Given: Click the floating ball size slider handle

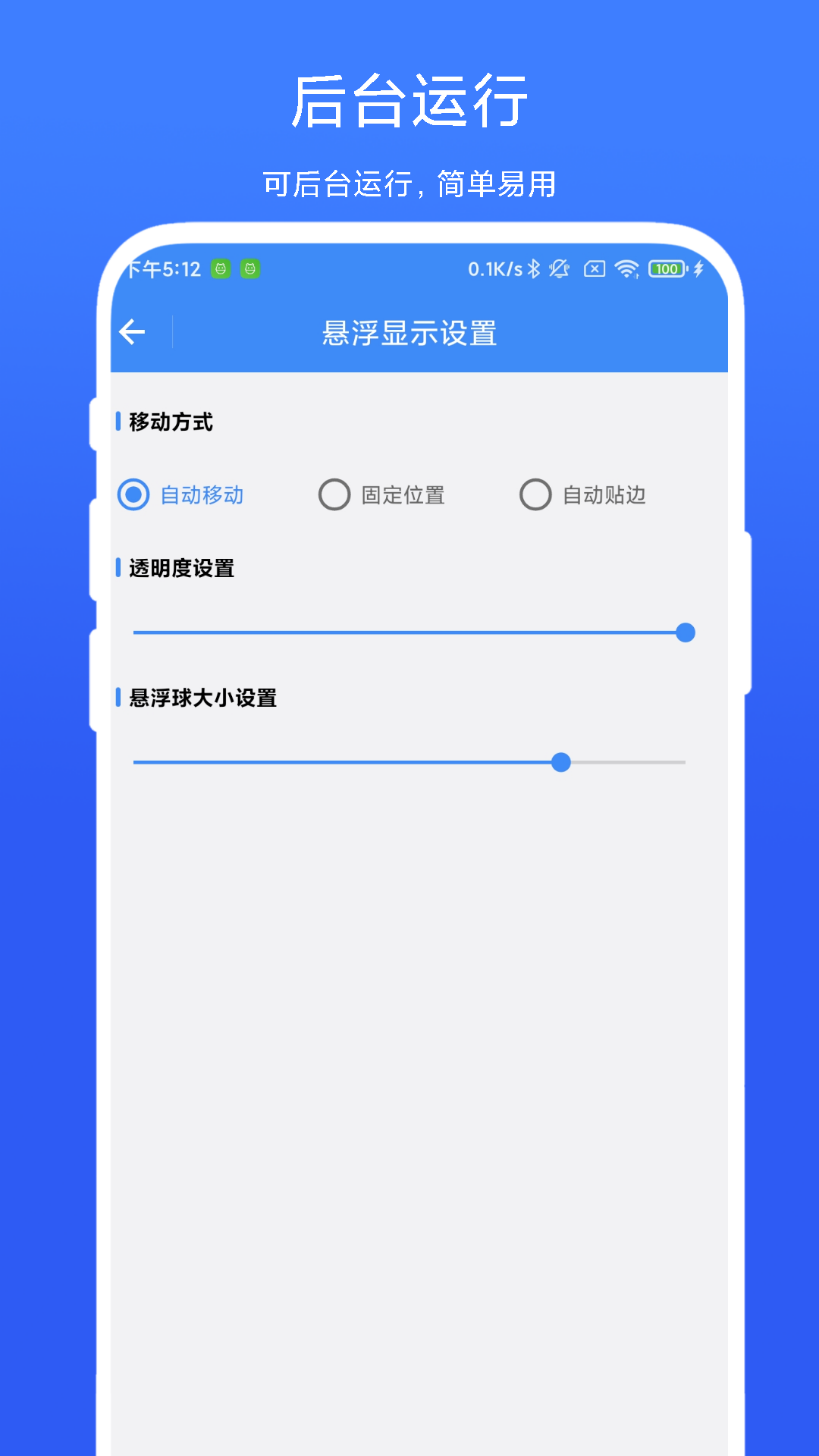Looking at the screenshot, I should coord(561,763).
